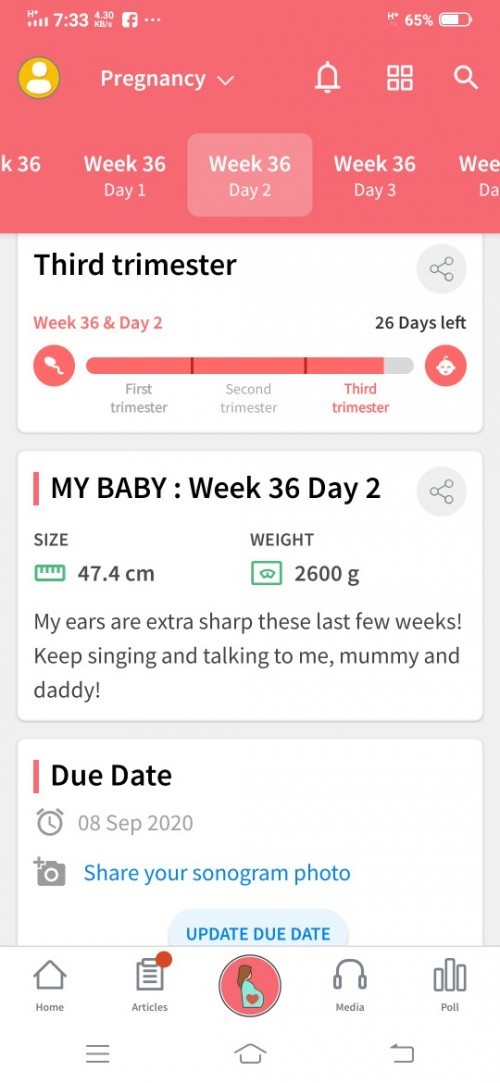Share the MY BABY card
Screen dimensions: 500x1083
point(441,492)
